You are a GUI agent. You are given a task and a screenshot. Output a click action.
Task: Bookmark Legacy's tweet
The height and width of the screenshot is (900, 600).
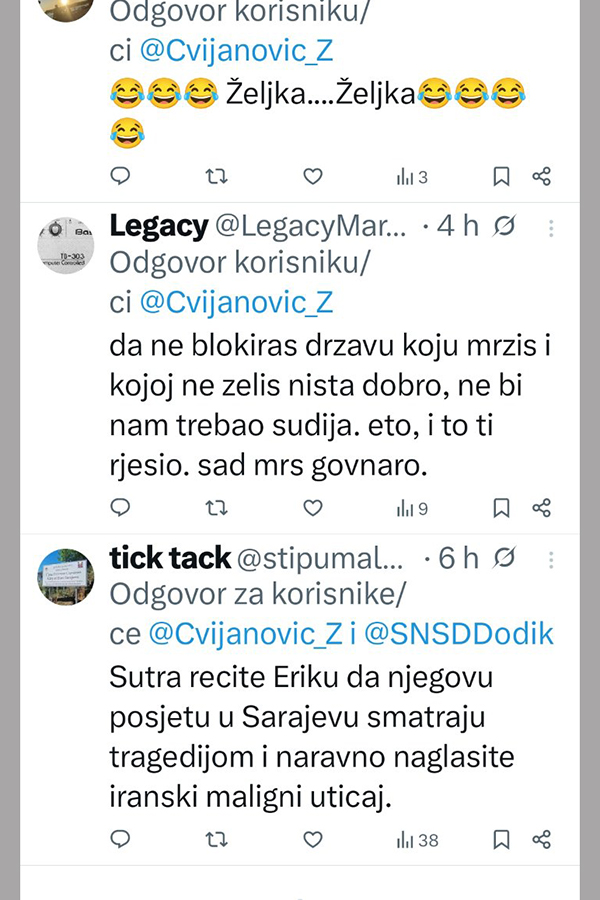(501, 508)
